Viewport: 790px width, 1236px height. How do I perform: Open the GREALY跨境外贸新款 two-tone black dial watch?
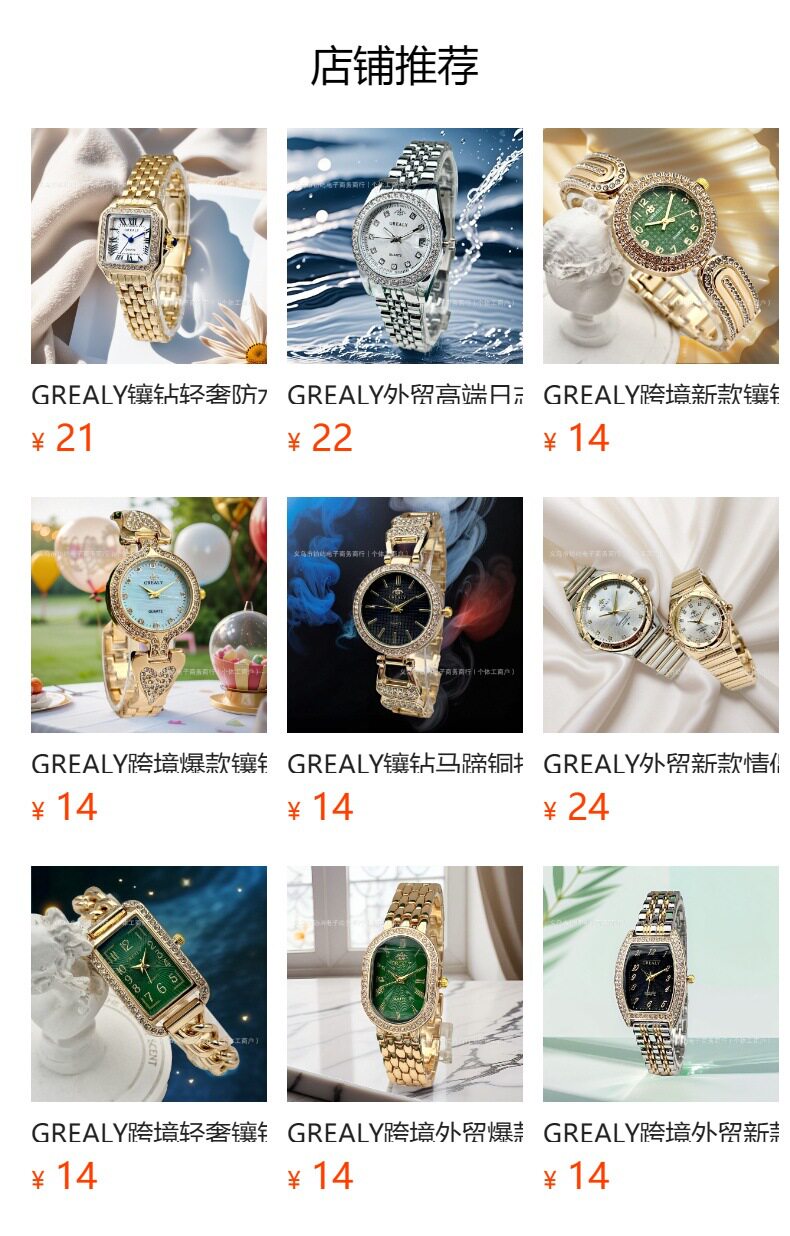tap(660, 984)
